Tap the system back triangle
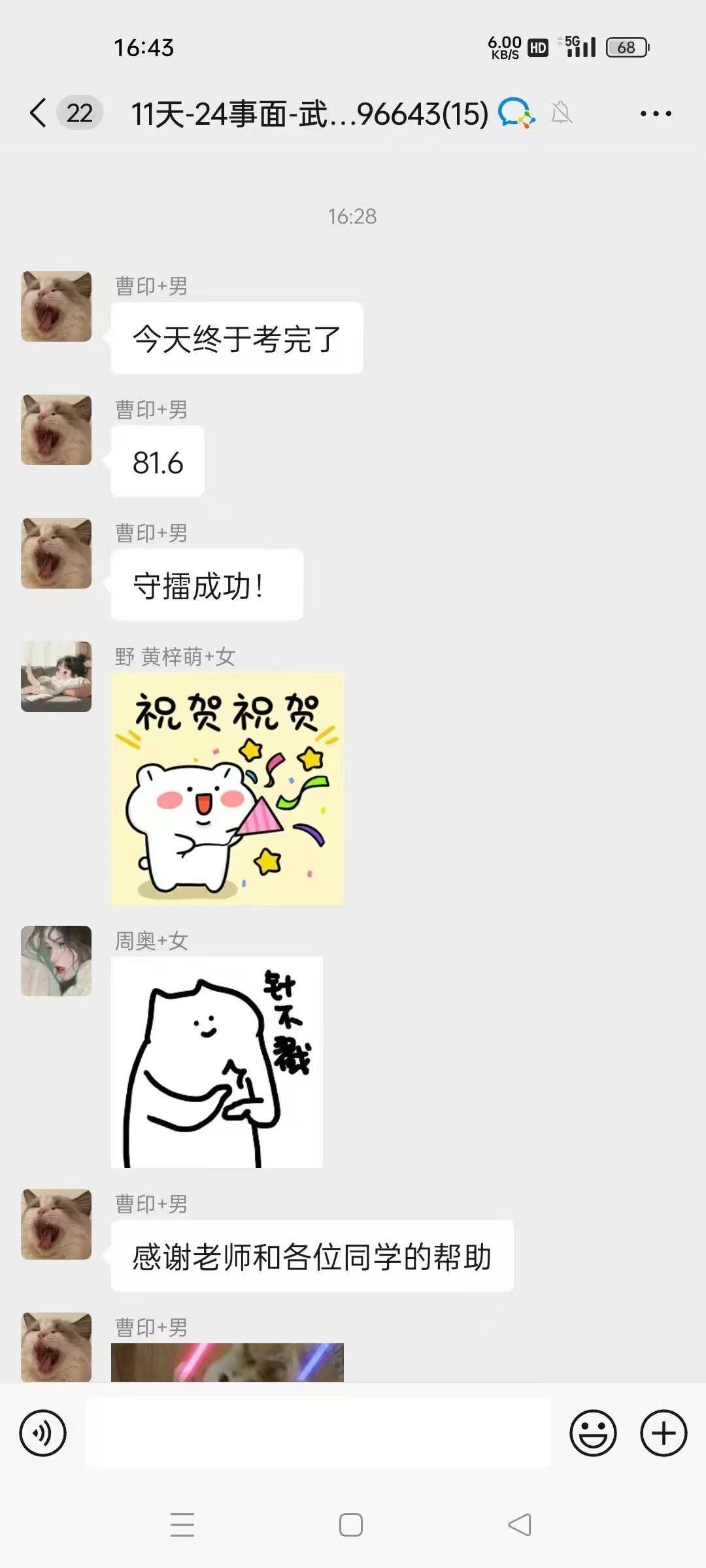 point(520,1525)
